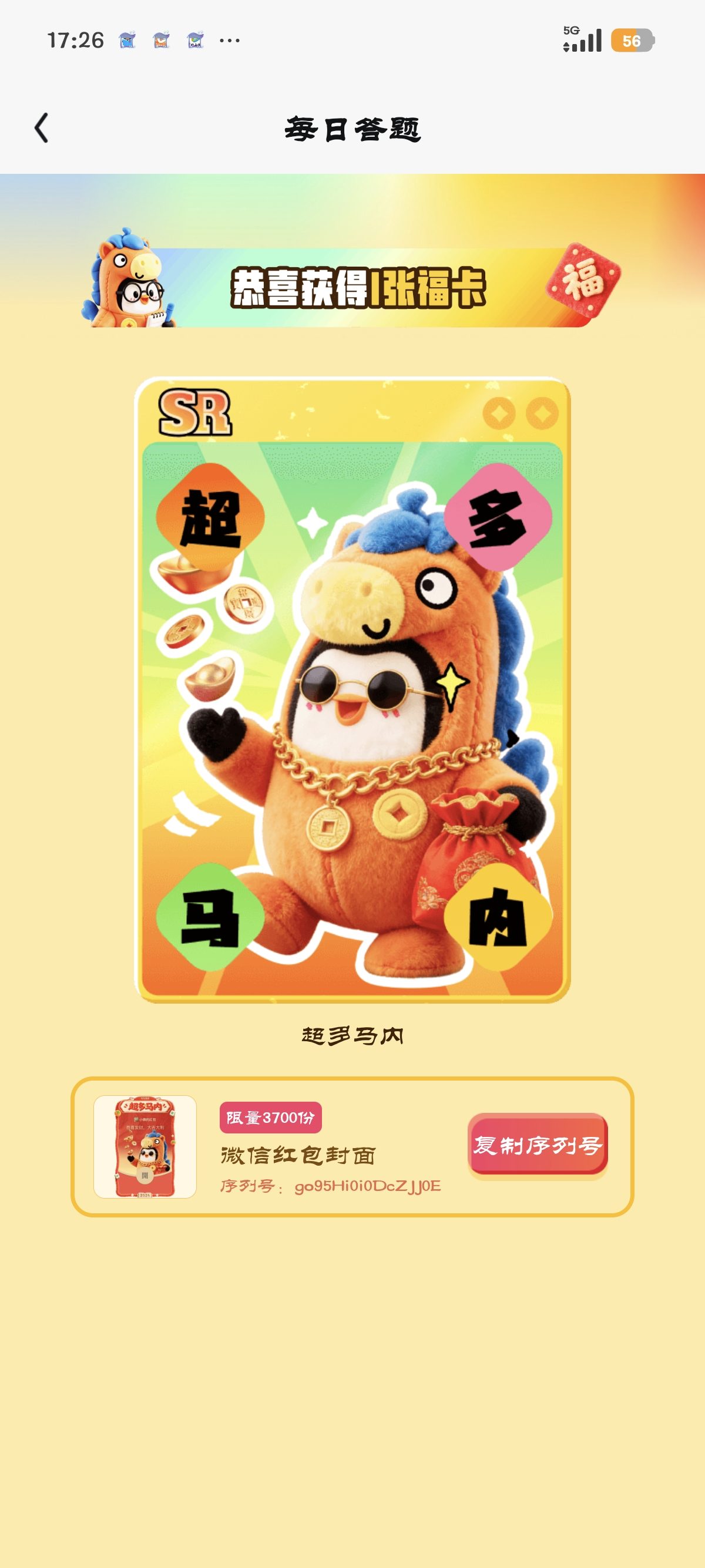Open the 超多马内 SR fortune card
This screenshot has width=705, height=1568.
(352, 689)
